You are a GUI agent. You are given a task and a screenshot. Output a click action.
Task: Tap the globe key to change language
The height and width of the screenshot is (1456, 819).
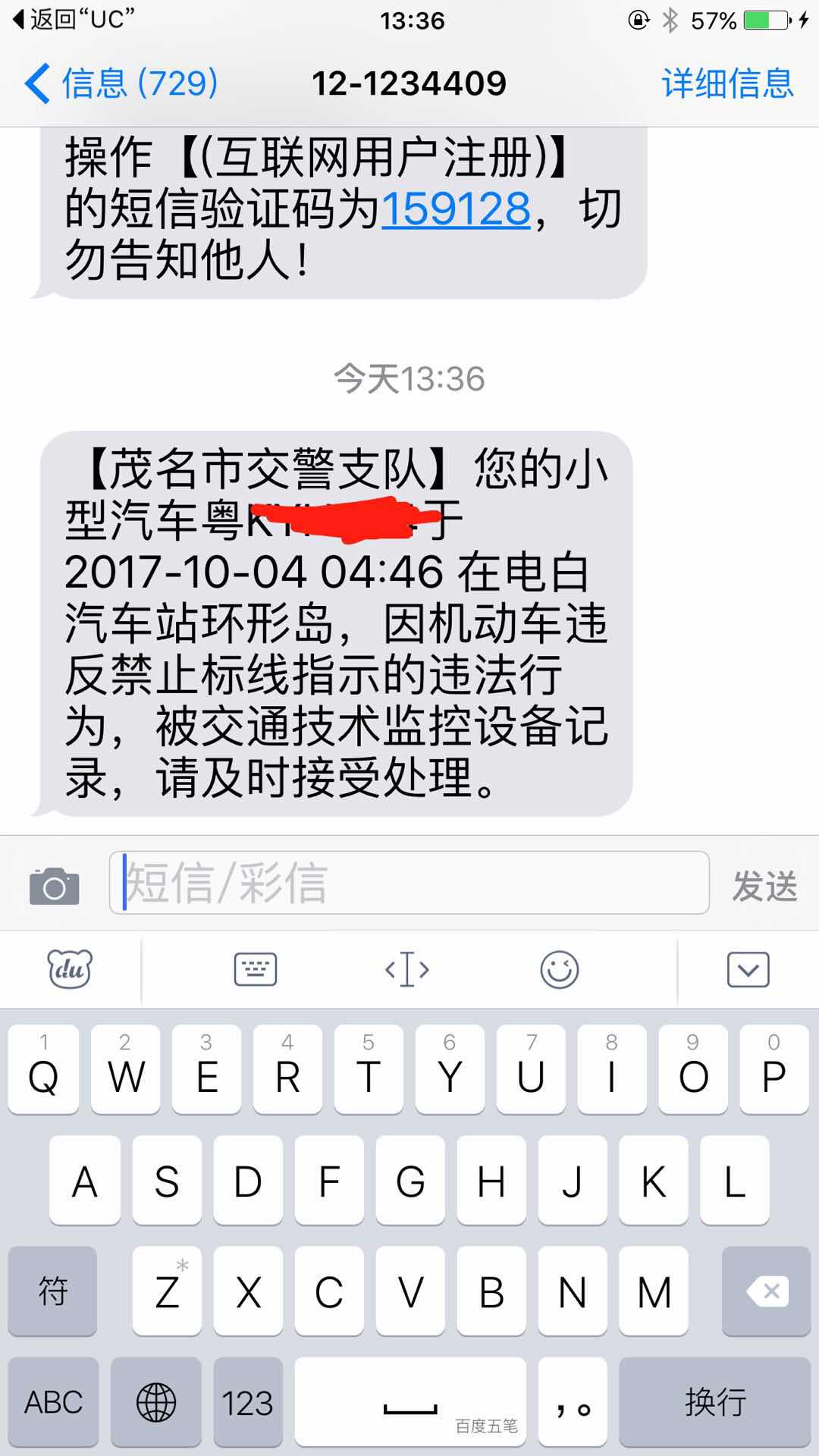(x=155, y=1402)
